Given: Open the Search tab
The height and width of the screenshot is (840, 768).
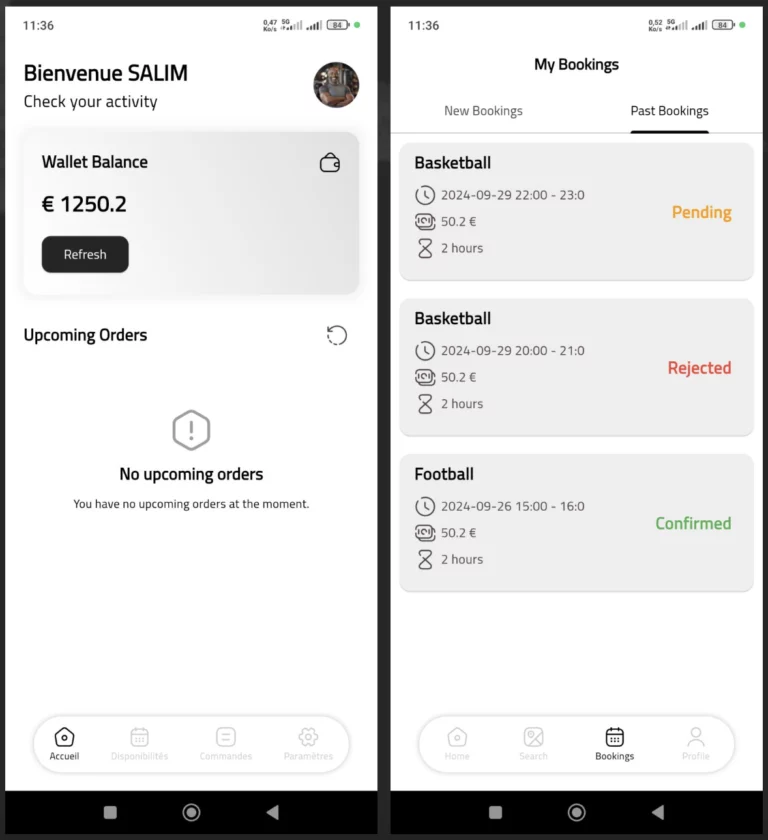Looking at the screenshot, I should click(533, 744).
